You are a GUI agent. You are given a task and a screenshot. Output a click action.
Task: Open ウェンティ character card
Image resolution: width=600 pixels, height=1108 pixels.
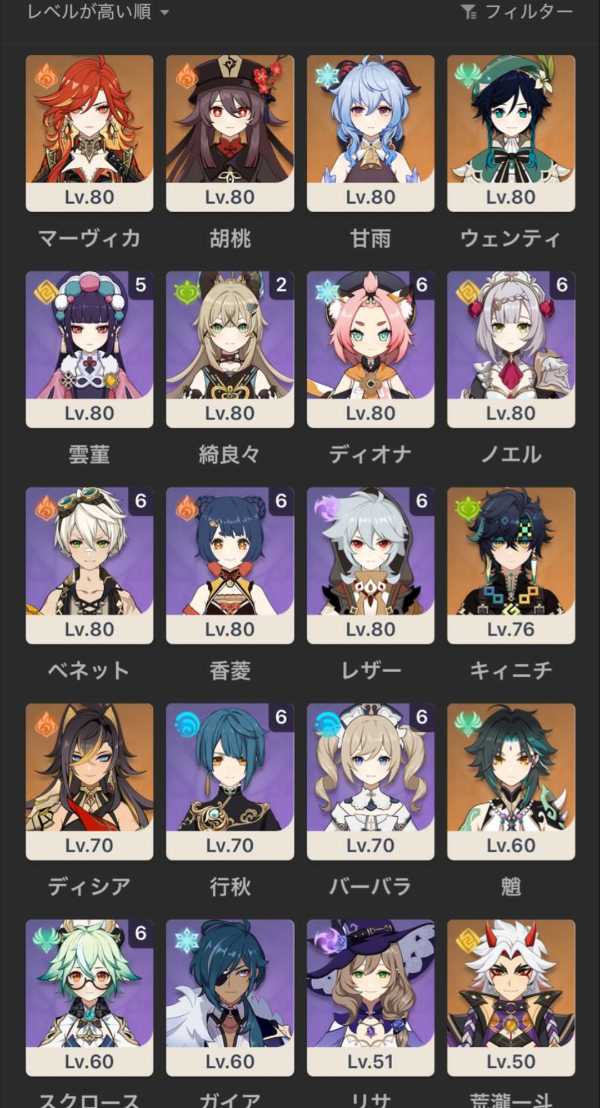(x=511, y=133)
